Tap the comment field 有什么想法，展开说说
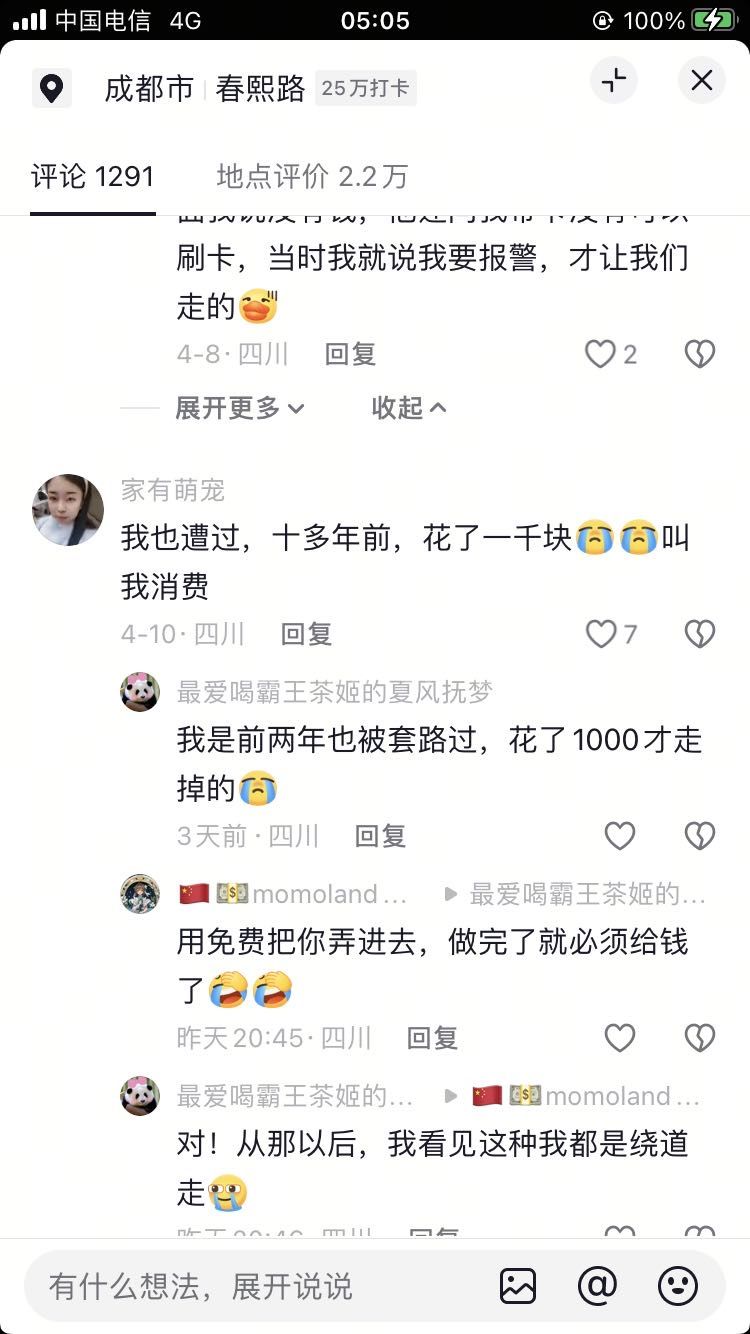This screenshot has height=1334, width=750. click(x=250, y=1286)
